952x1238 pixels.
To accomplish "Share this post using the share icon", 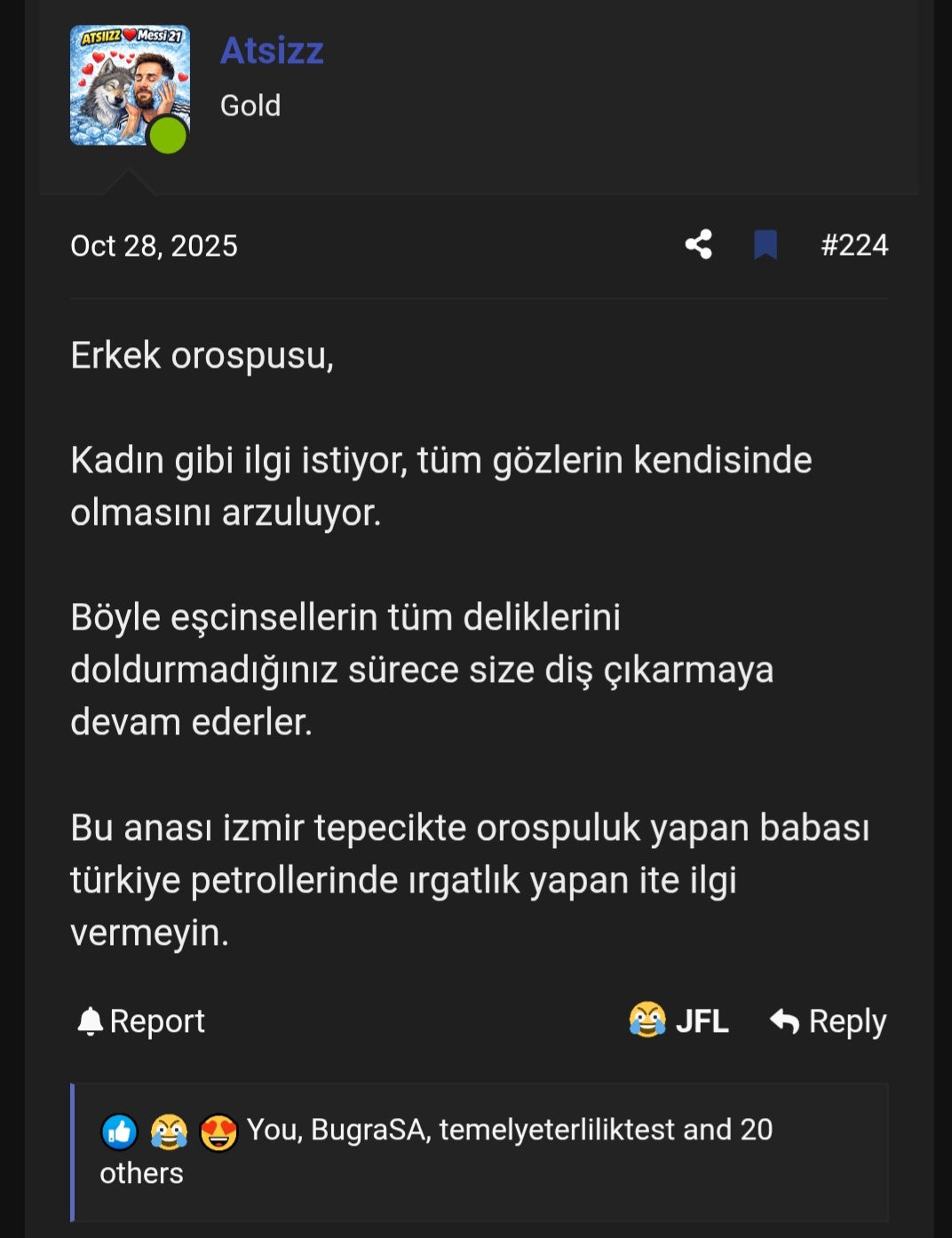I will pos(699,245).
